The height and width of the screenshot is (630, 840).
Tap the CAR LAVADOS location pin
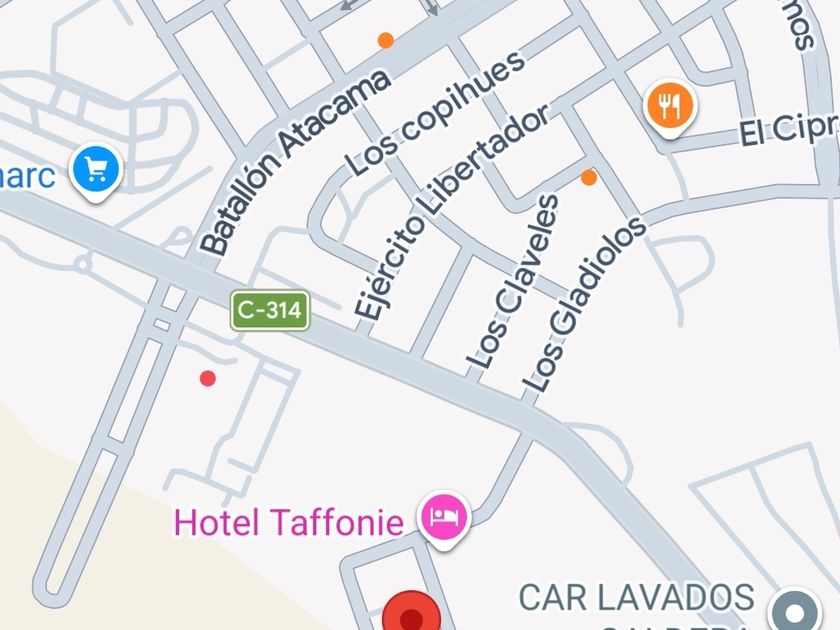click(x=797, y=609)
